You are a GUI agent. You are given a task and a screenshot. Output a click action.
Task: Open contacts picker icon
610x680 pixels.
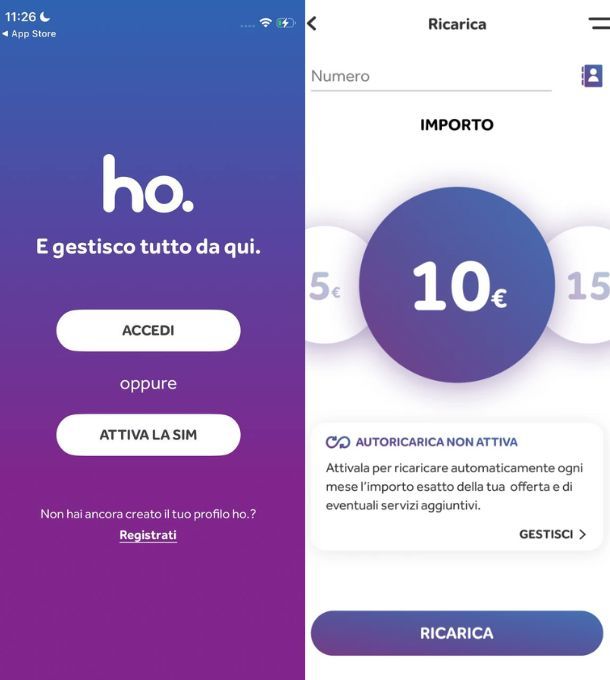point(592,76)
